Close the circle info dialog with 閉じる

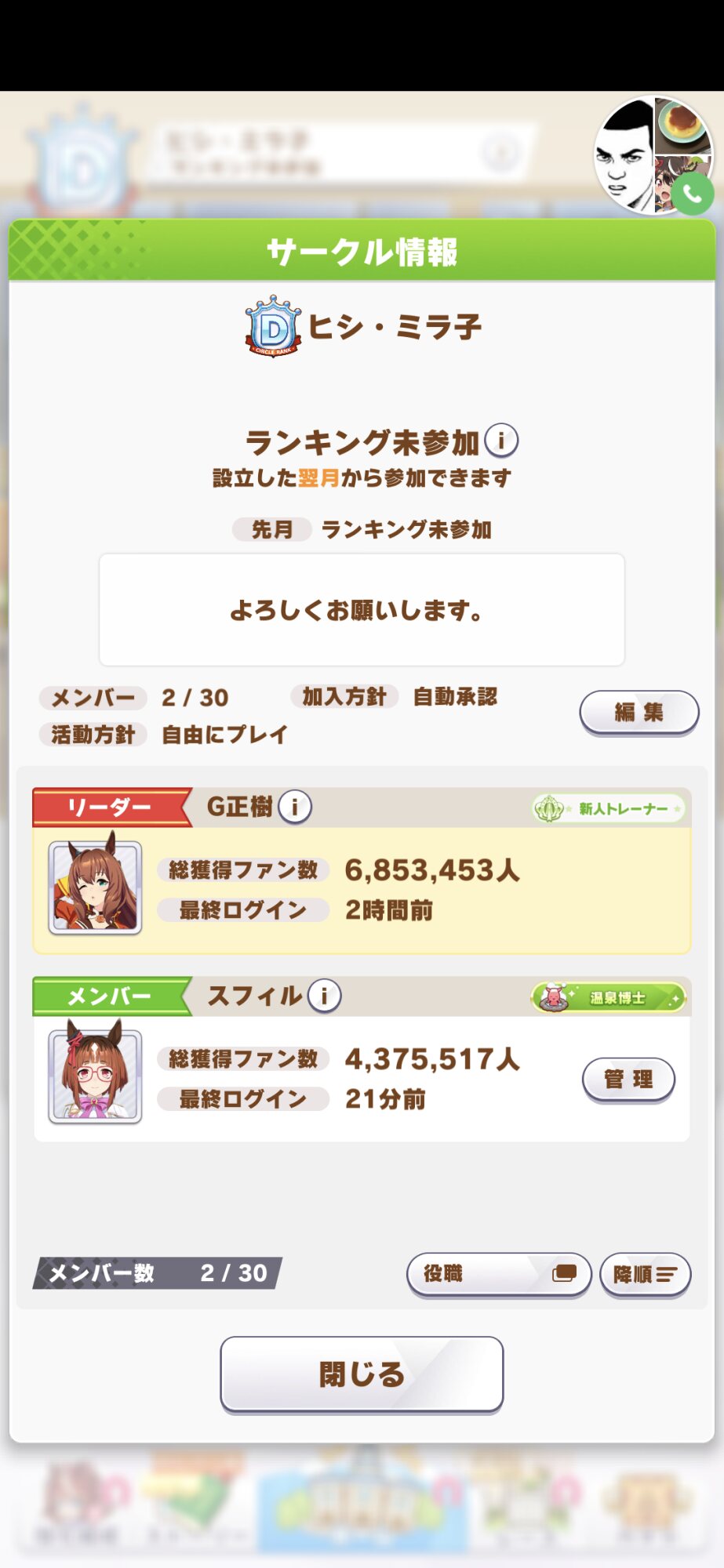[362, 1374]
